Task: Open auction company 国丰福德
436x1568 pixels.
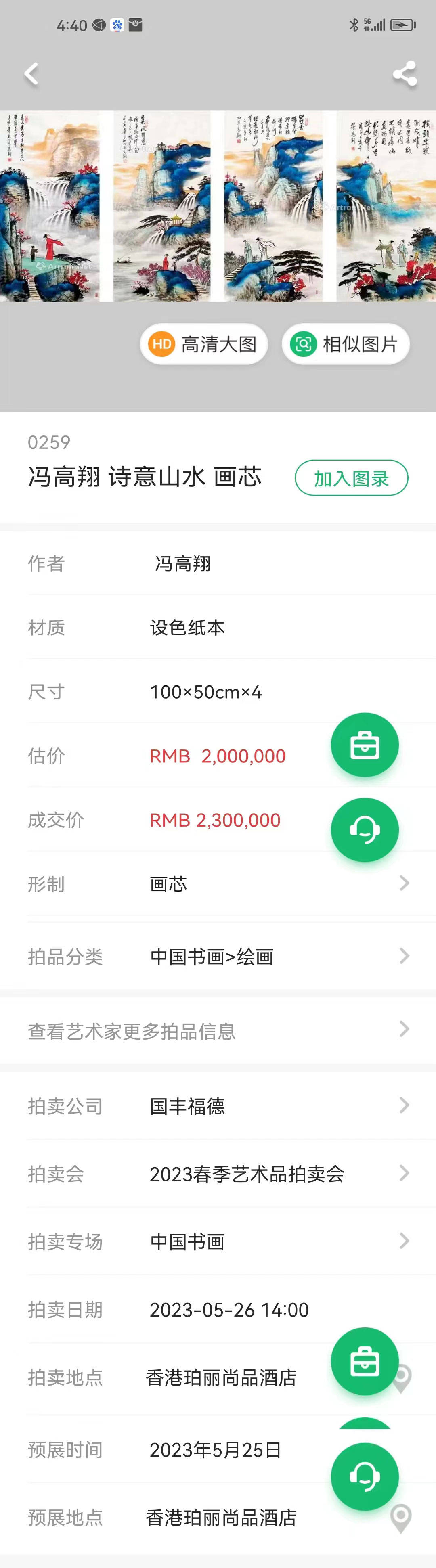Action: click(x=218, y=1105)
